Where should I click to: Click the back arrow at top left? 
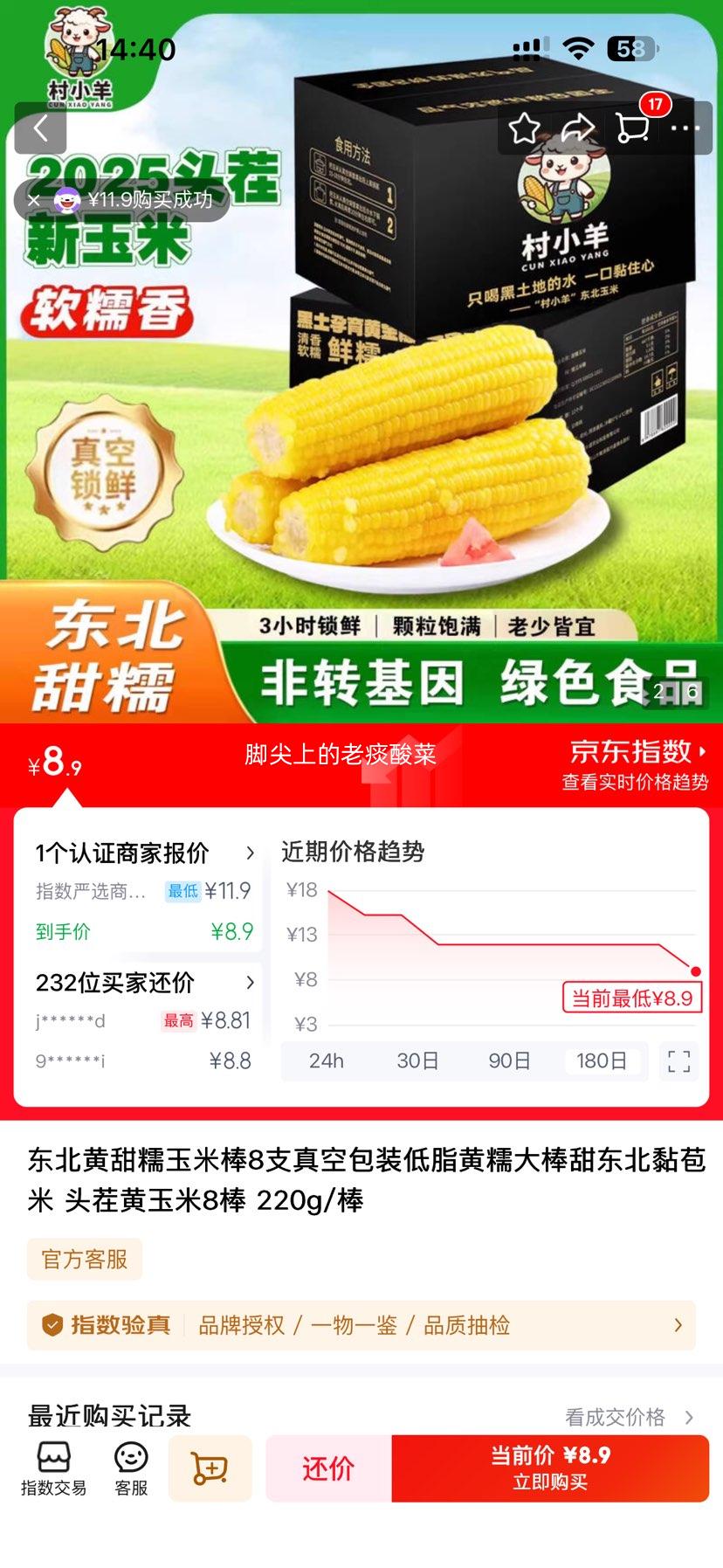click(41, 128)
